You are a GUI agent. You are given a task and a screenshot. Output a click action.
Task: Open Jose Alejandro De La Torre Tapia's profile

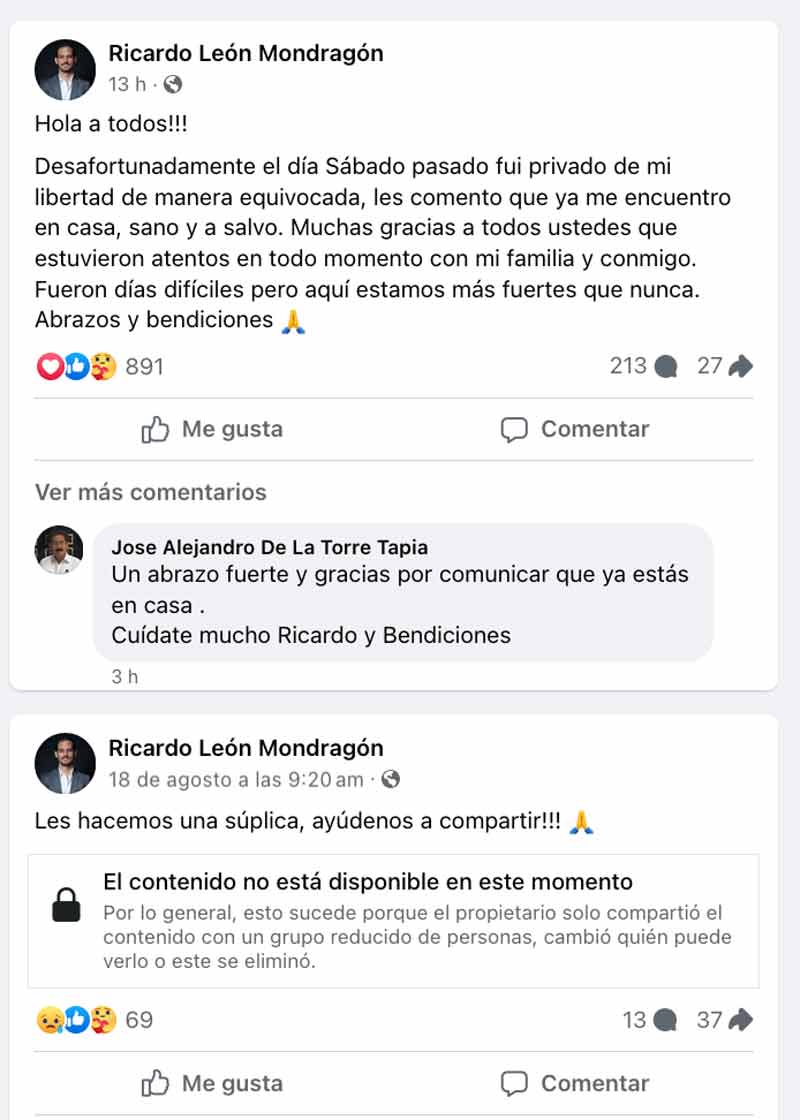pyautogui.click(x=269, y=547)
